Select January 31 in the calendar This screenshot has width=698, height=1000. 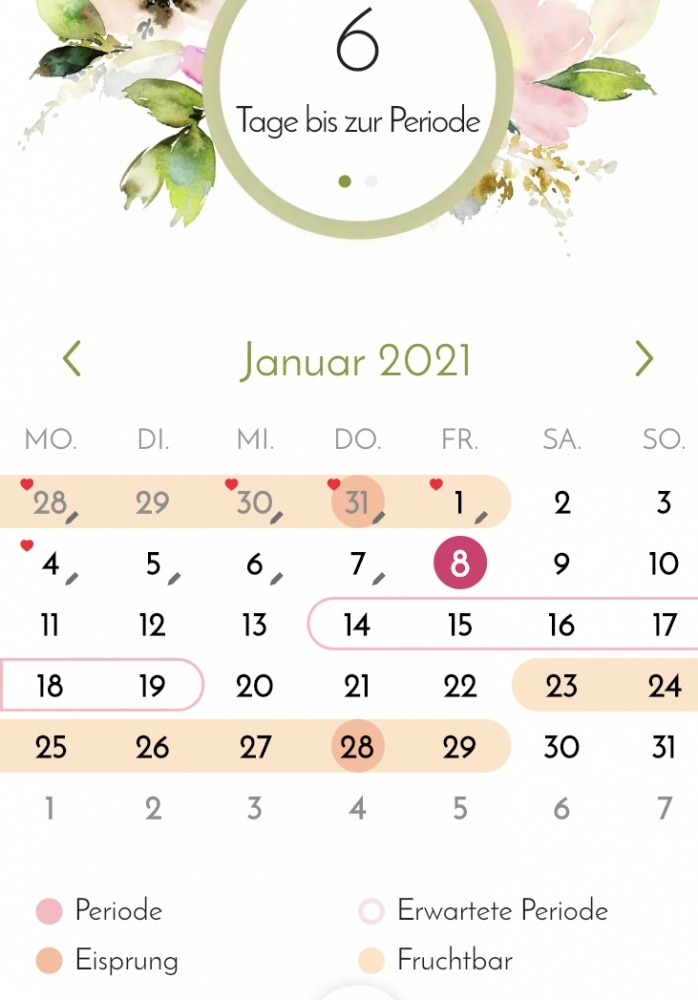click(664, 747)
